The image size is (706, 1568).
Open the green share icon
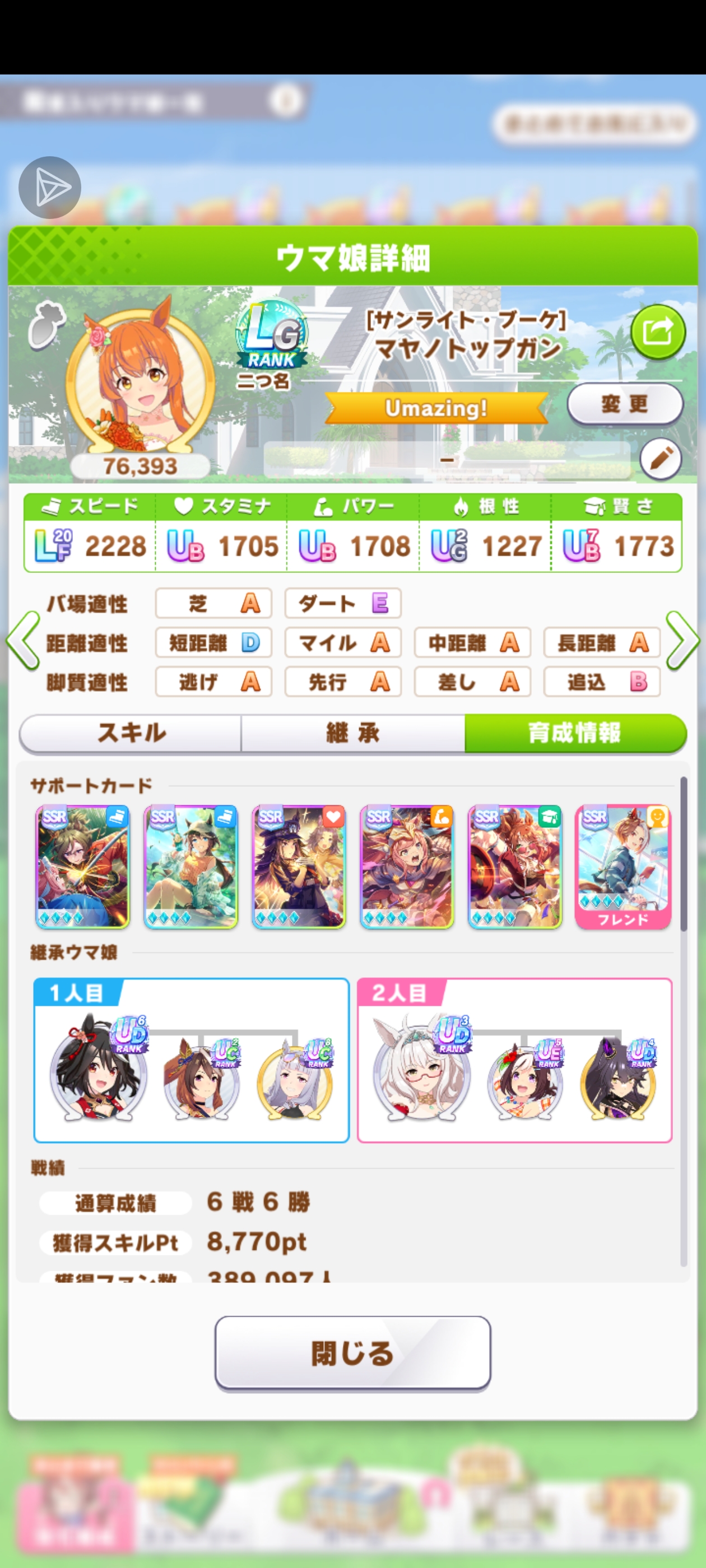click(x=658, y=332)
